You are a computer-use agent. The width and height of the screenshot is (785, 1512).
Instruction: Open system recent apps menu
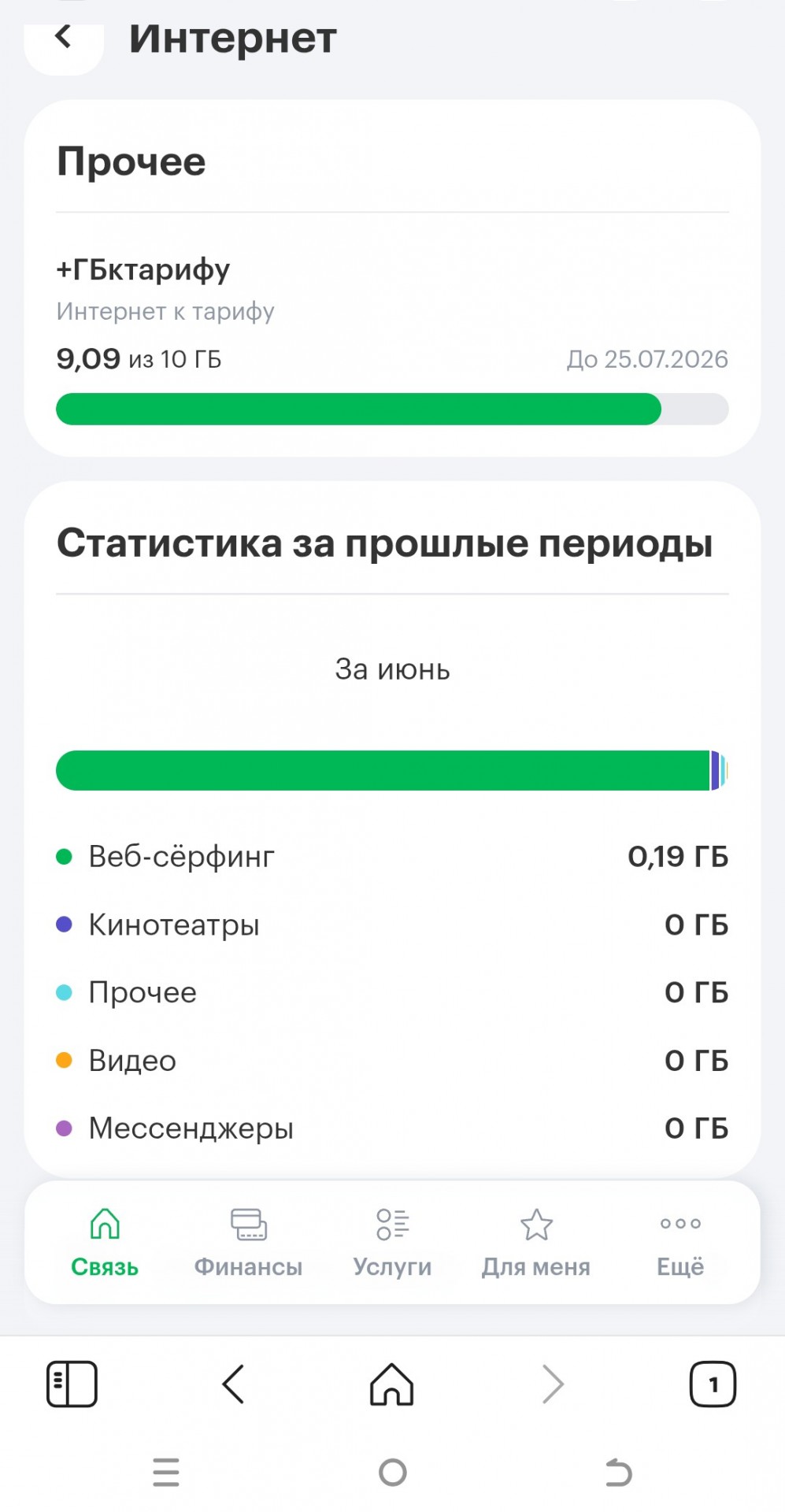166,1472
